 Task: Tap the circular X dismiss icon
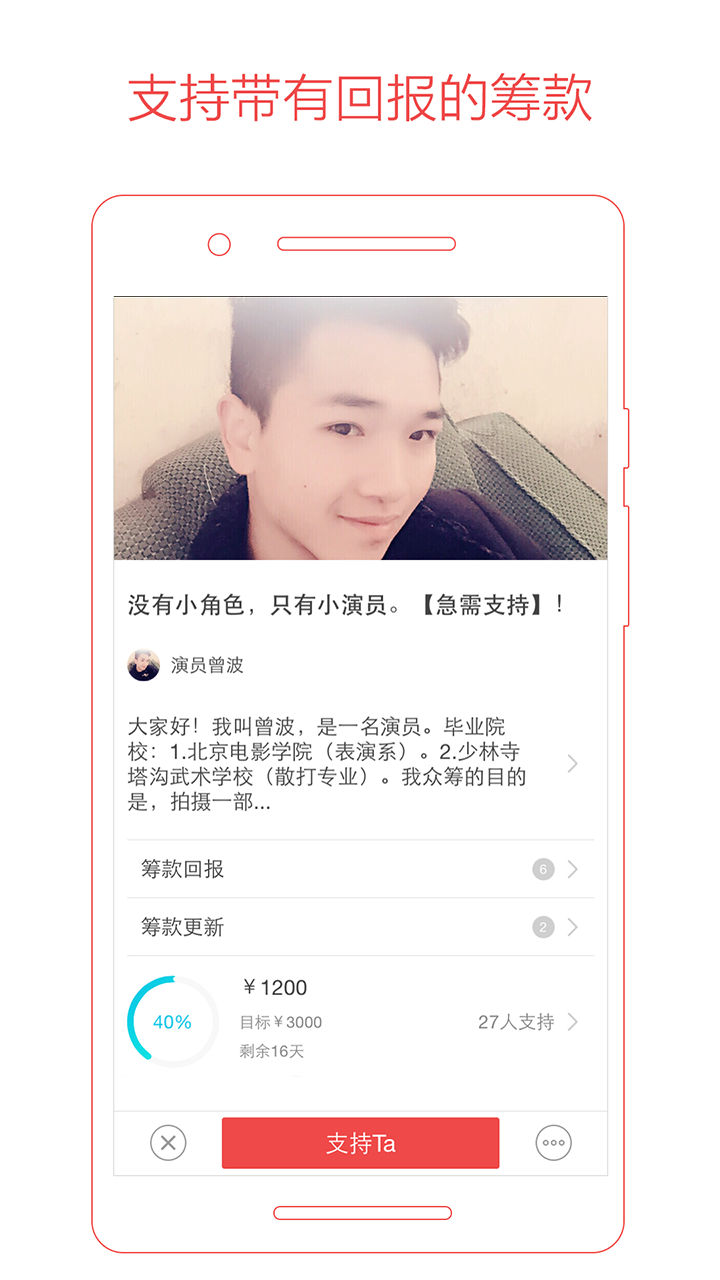(x=168, y=1142)
